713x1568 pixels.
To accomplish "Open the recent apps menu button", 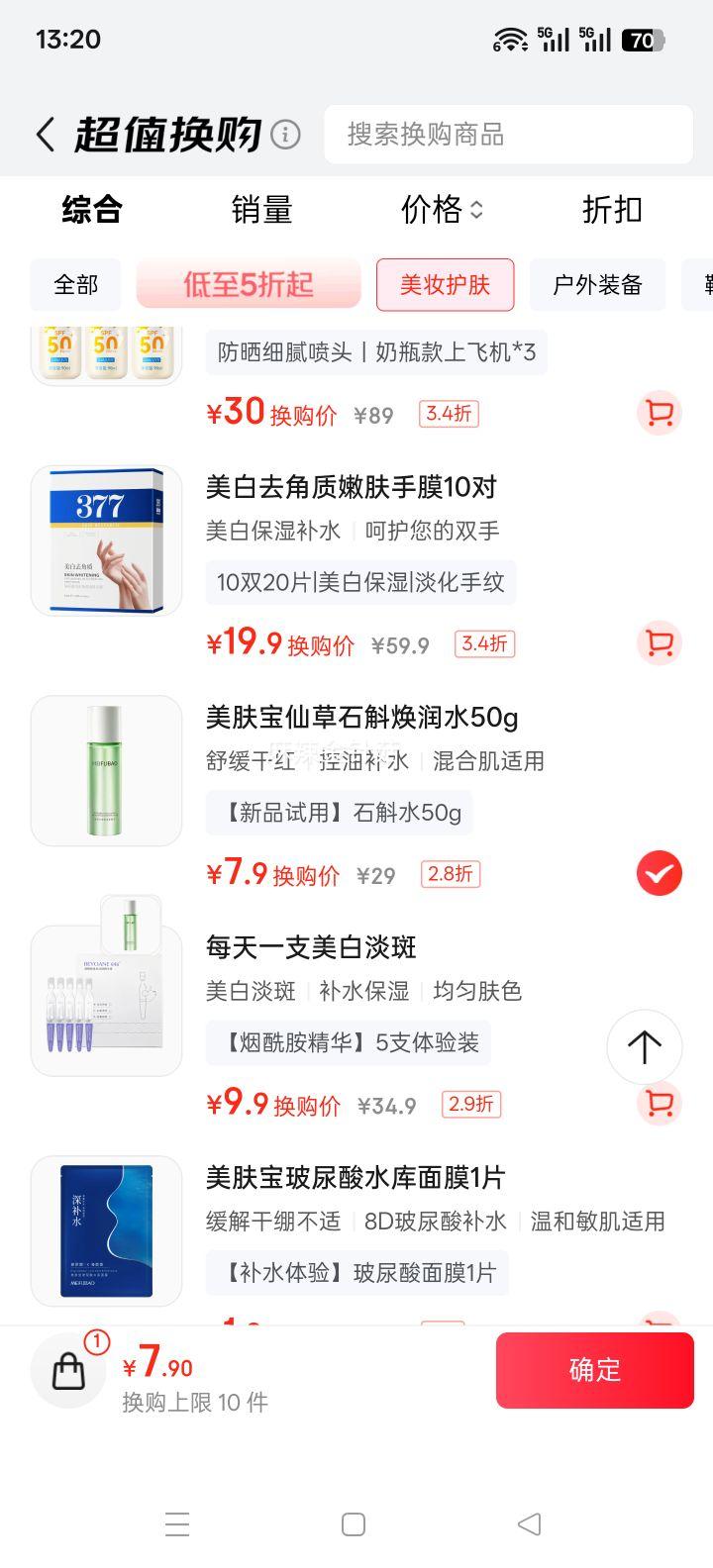I will [x=177, y=1525].
